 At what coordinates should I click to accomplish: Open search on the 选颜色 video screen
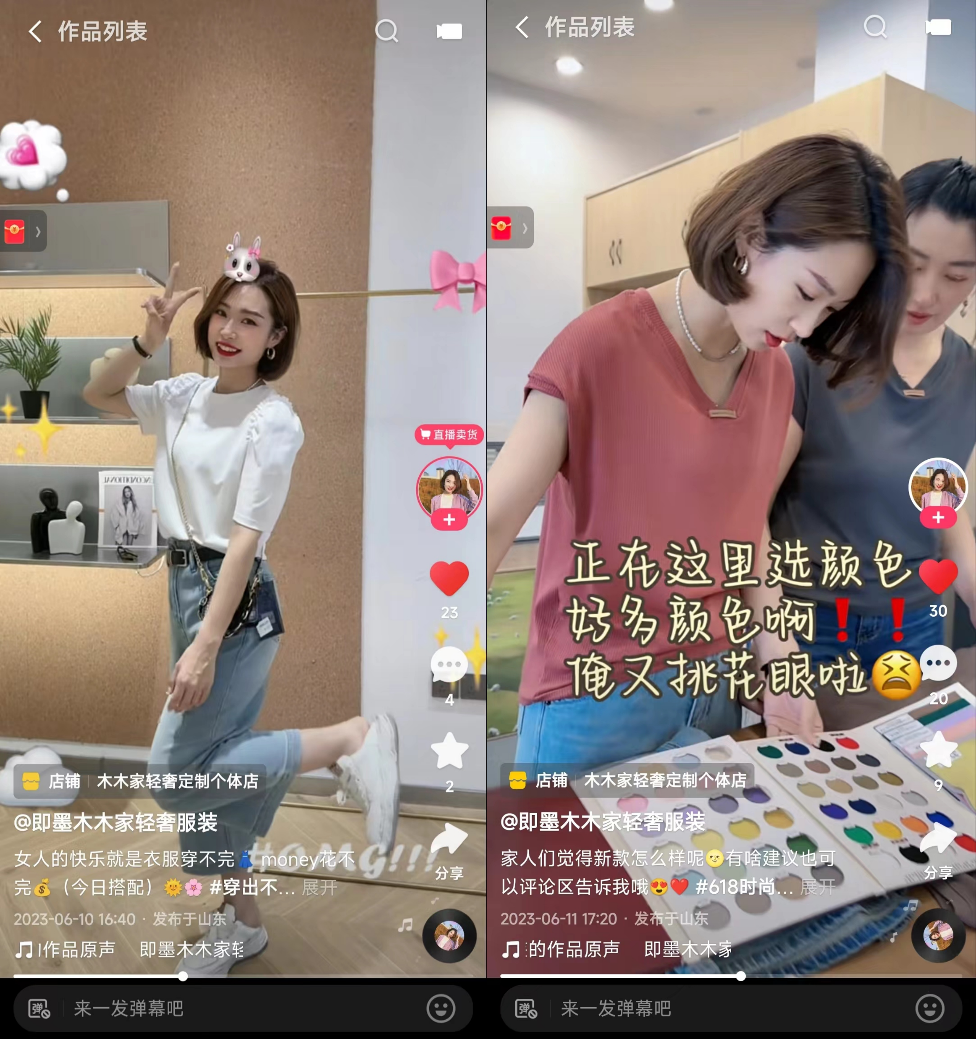(875, 28)
